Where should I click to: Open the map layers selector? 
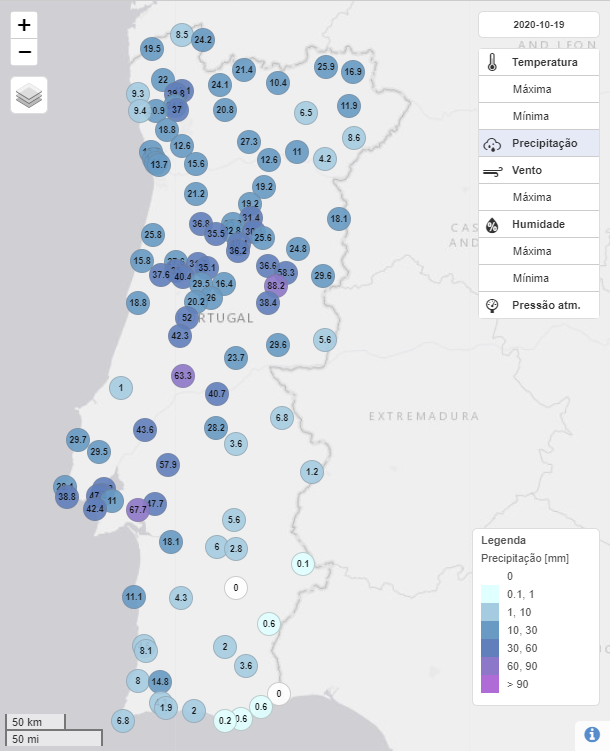click(29, 95)
